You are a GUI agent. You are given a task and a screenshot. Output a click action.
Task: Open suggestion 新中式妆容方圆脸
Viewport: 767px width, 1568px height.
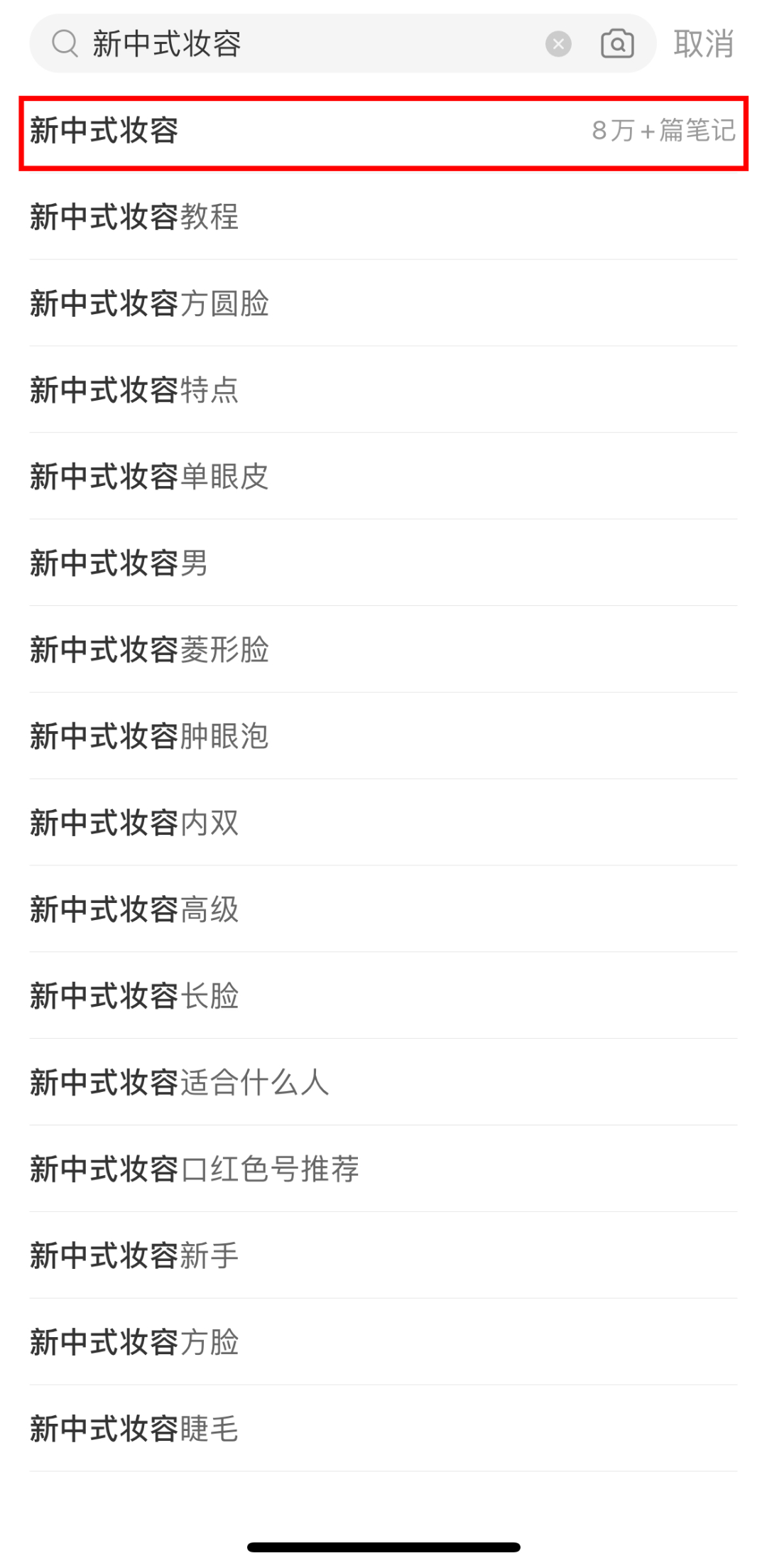pyautogui.click(x=150, y=304)
